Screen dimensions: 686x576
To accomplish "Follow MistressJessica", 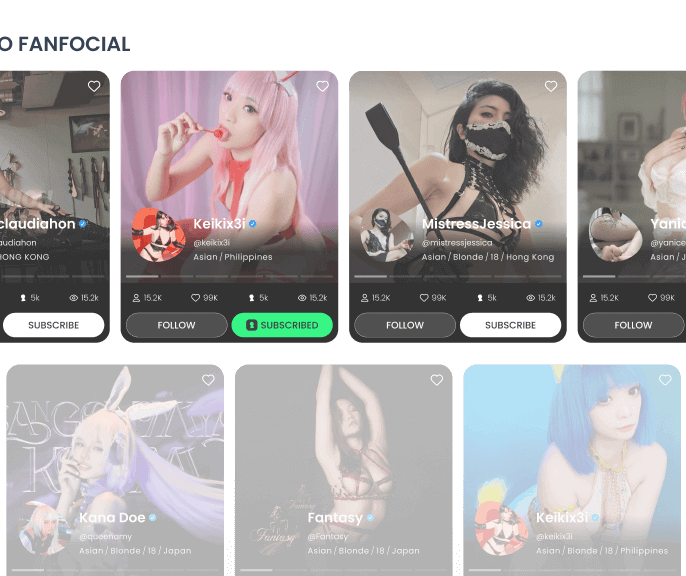I will click(404, 325).
